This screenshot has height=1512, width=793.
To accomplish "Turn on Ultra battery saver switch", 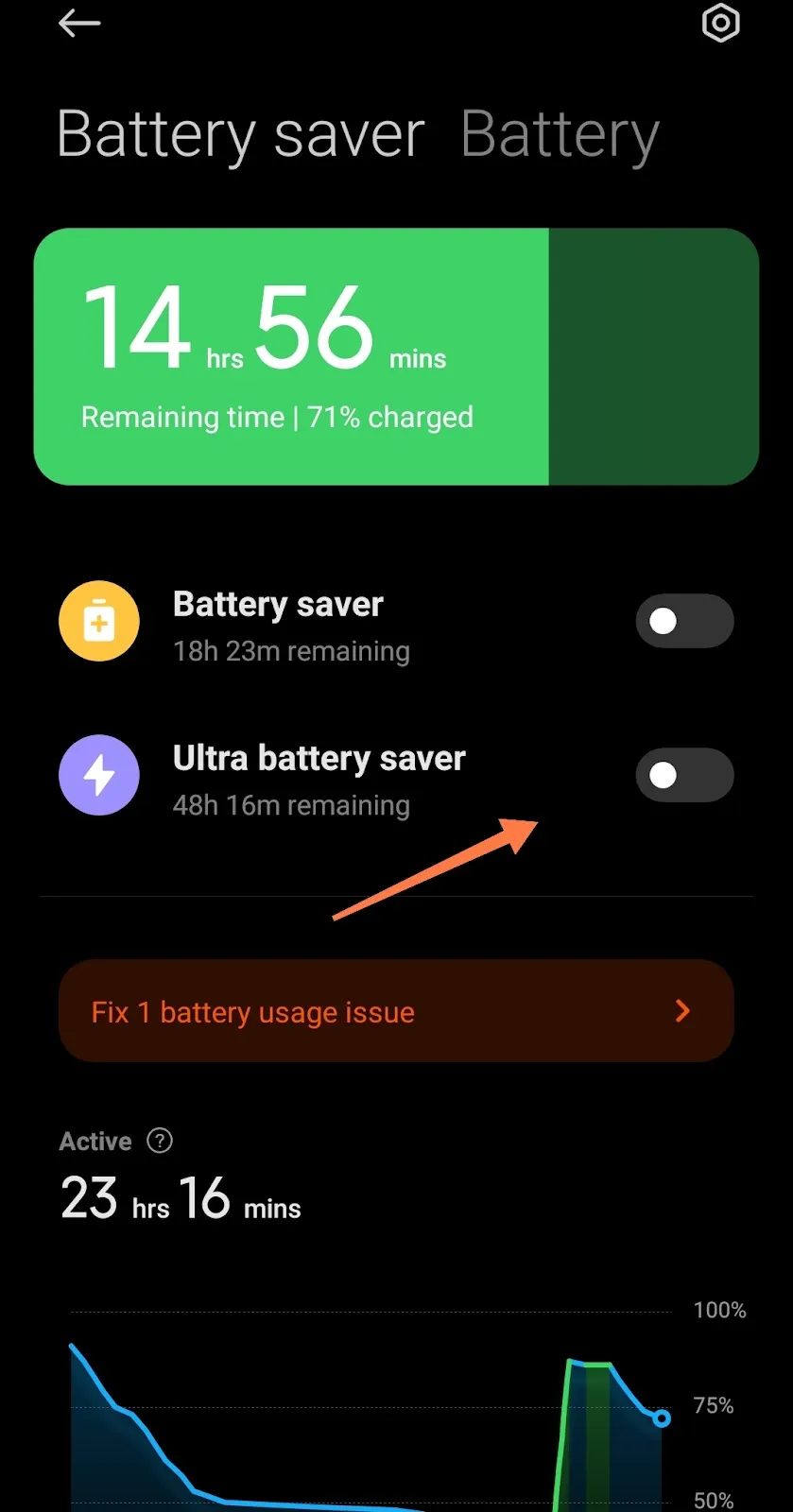I will [684, 775].
